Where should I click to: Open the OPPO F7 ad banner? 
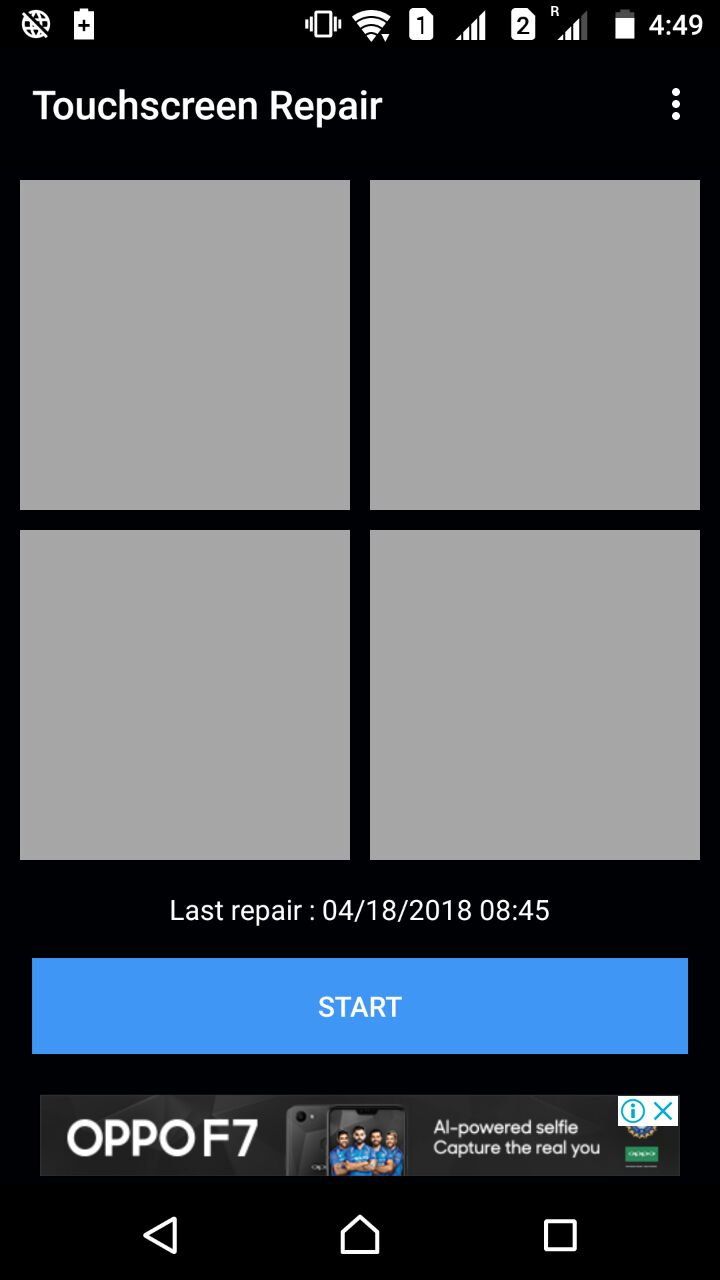[x=330, y=1136]
